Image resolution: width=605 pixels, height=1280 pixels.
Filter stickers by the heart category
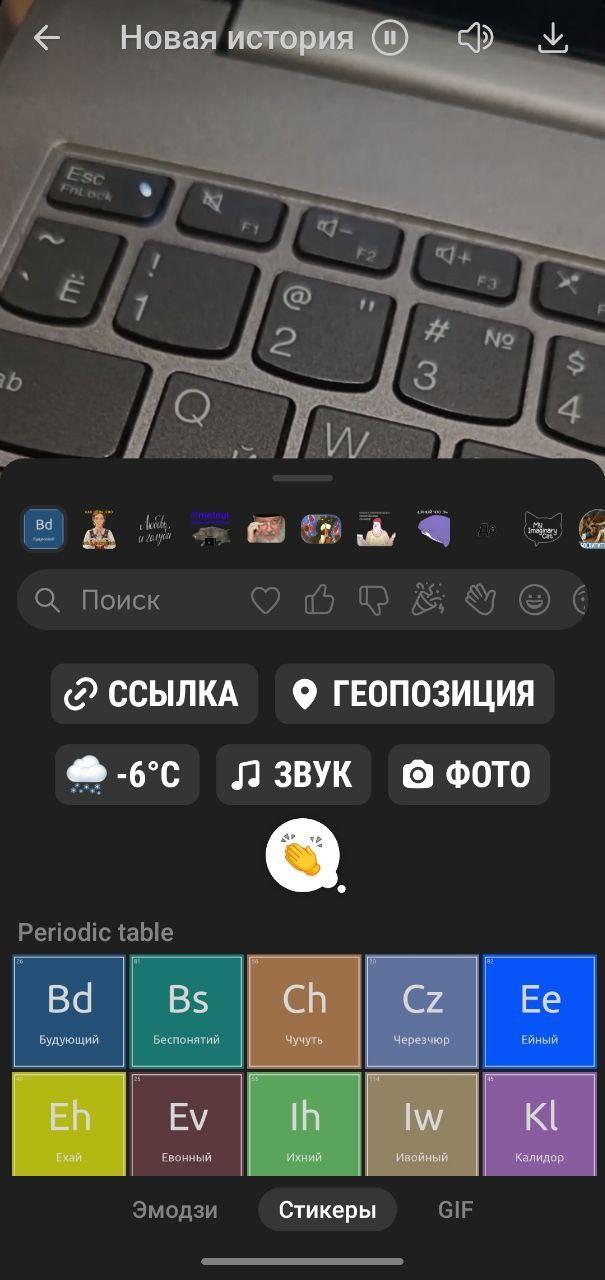pyautogui.click(x=265, y=600)
